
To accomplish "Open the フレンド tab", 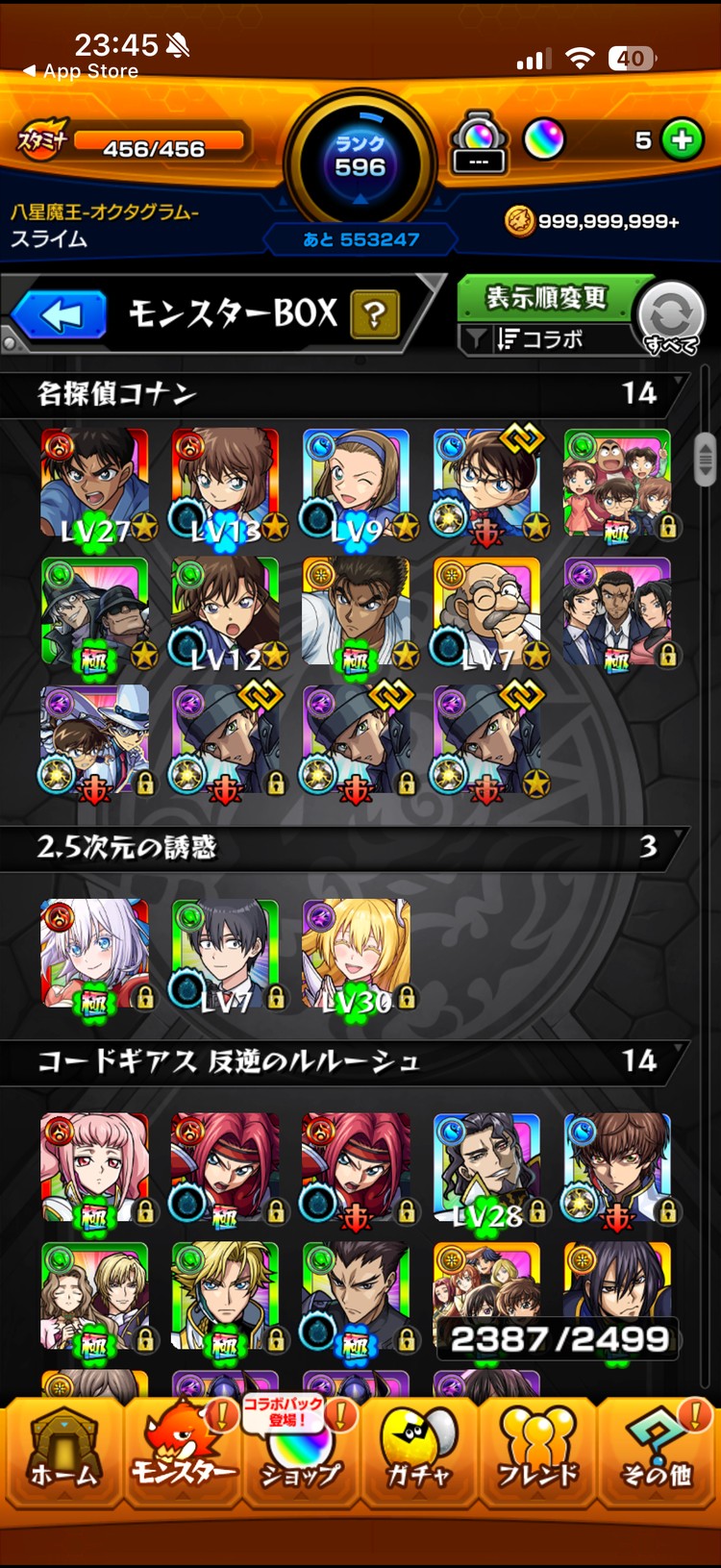I will (x=537, y=1453).
